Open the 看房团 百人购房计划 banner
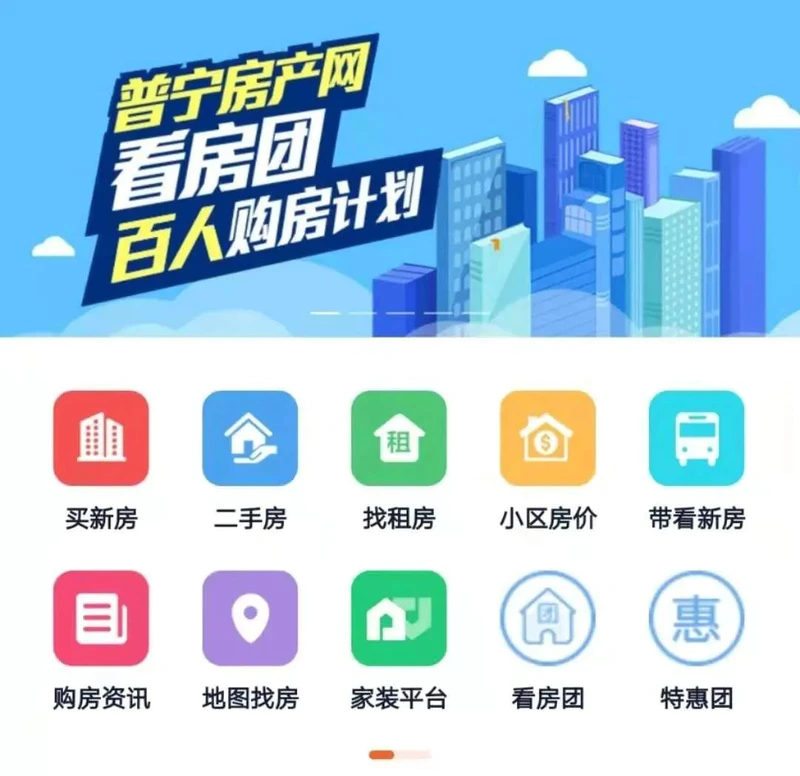The image size is (800, 776). (x=400, y=168)
